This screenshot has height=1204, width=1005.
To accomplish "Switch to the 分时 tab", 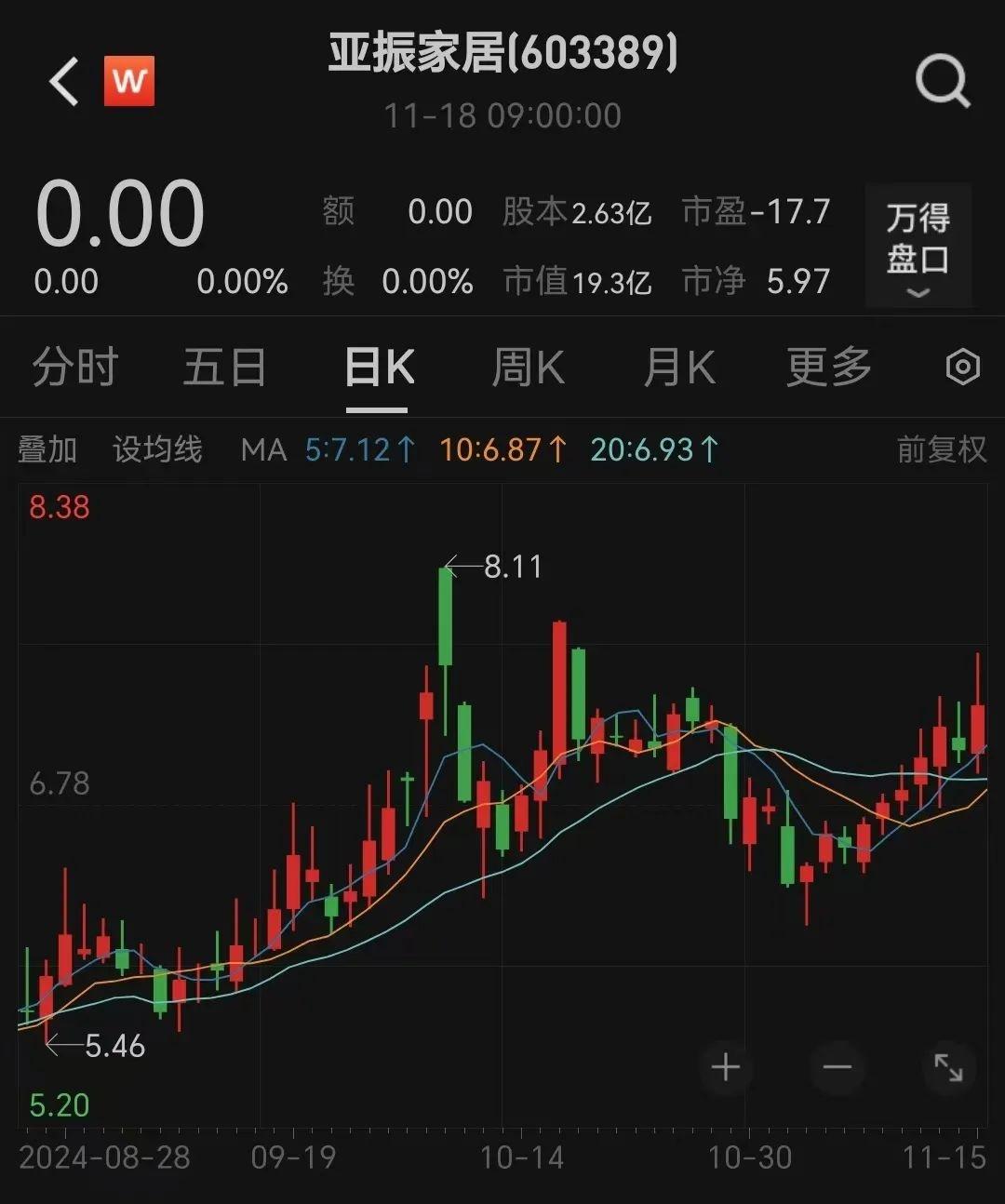I will click(75, 367).
